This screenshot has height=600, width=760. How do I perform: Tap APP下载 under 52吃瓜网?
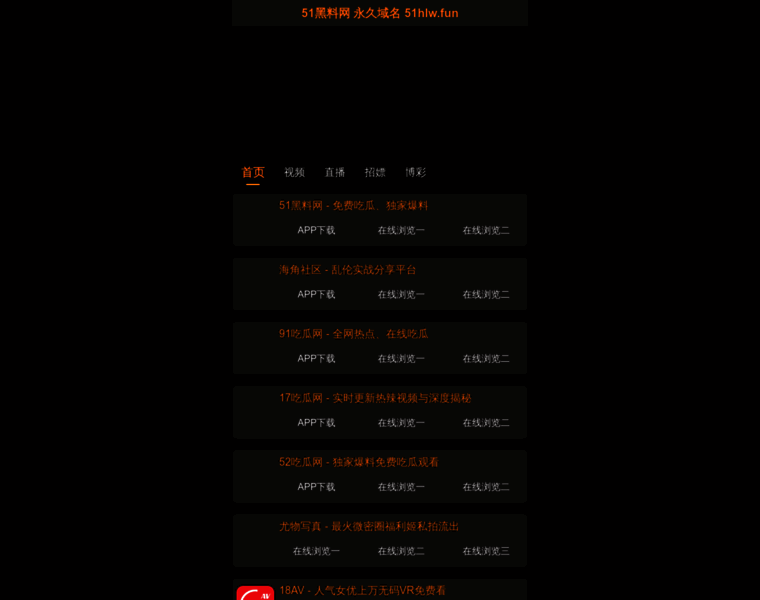coord(316,486)
